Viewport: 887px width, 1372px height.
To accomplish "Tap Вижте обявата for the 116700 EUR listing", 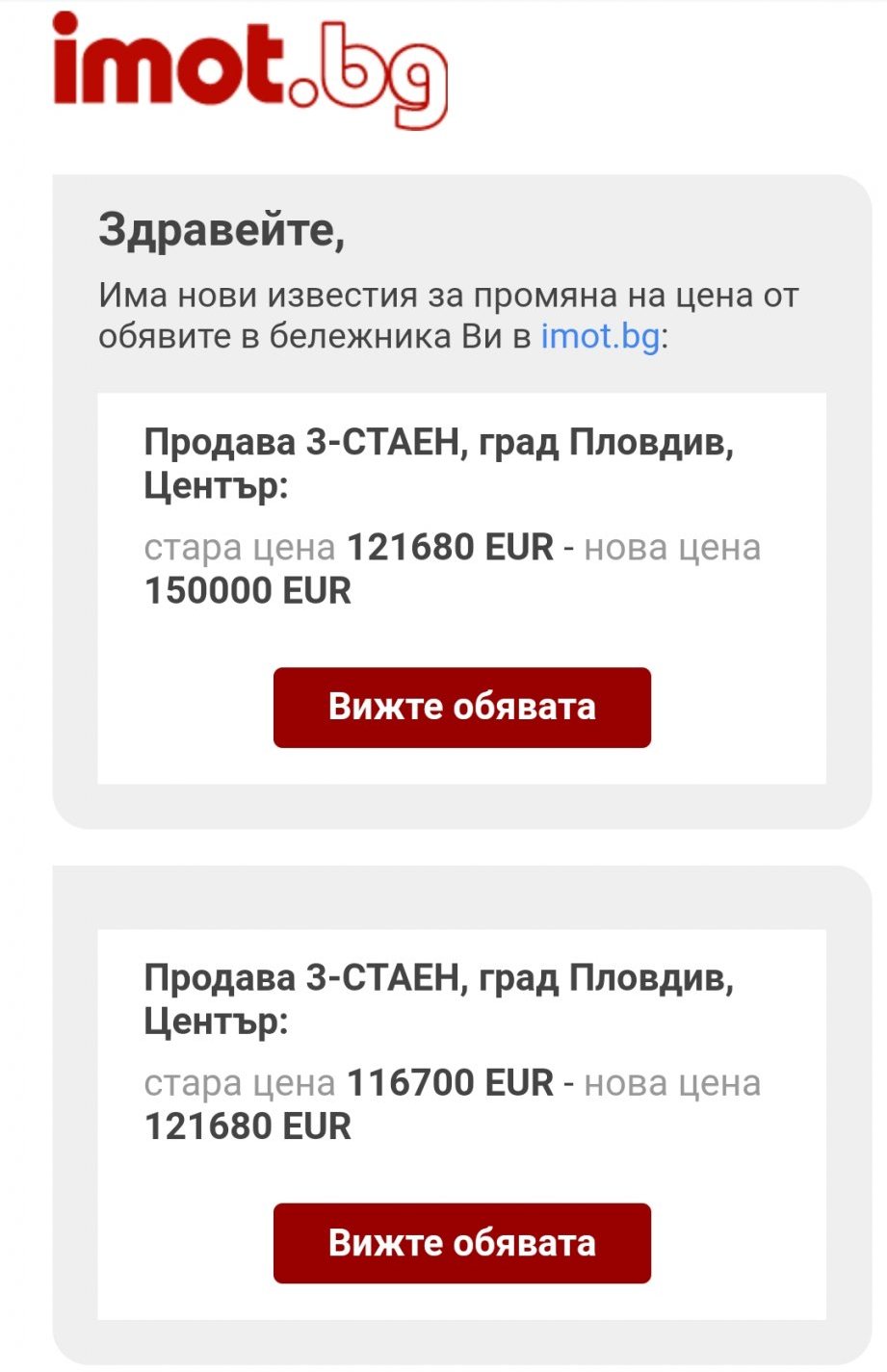I will pyautogui.click(x=462, y=1243).
